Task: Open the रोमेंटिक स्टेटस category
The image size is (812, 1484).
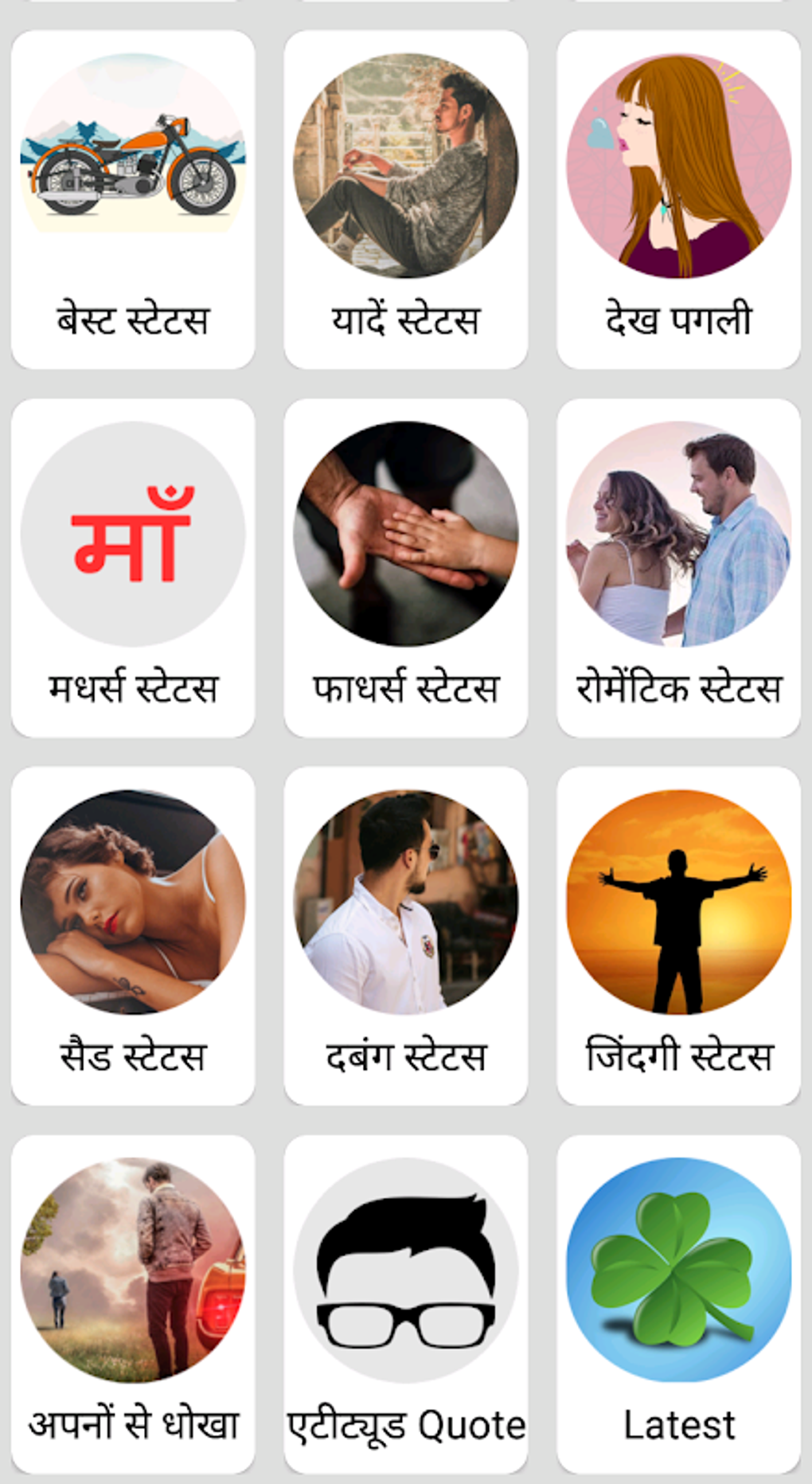Action: (678, 567)
